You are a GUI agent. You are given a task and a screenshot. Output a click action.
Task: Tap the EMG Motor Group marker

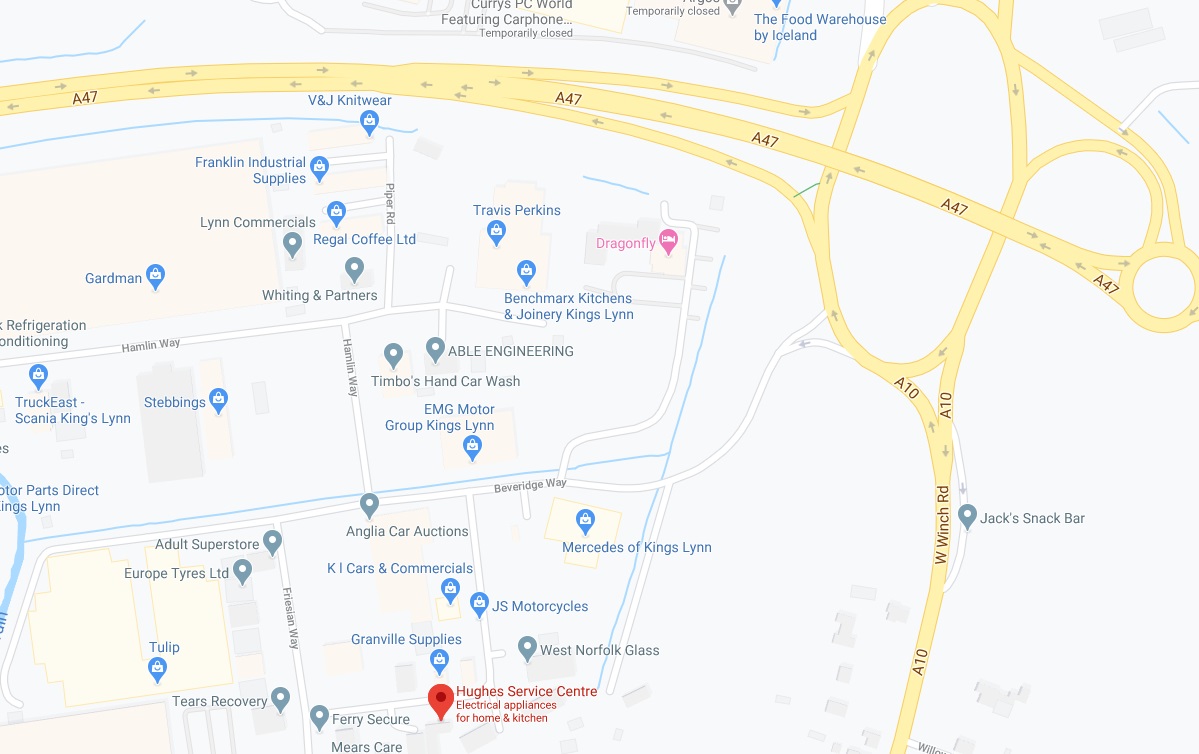pyautogui.click(x=473, y=448)
